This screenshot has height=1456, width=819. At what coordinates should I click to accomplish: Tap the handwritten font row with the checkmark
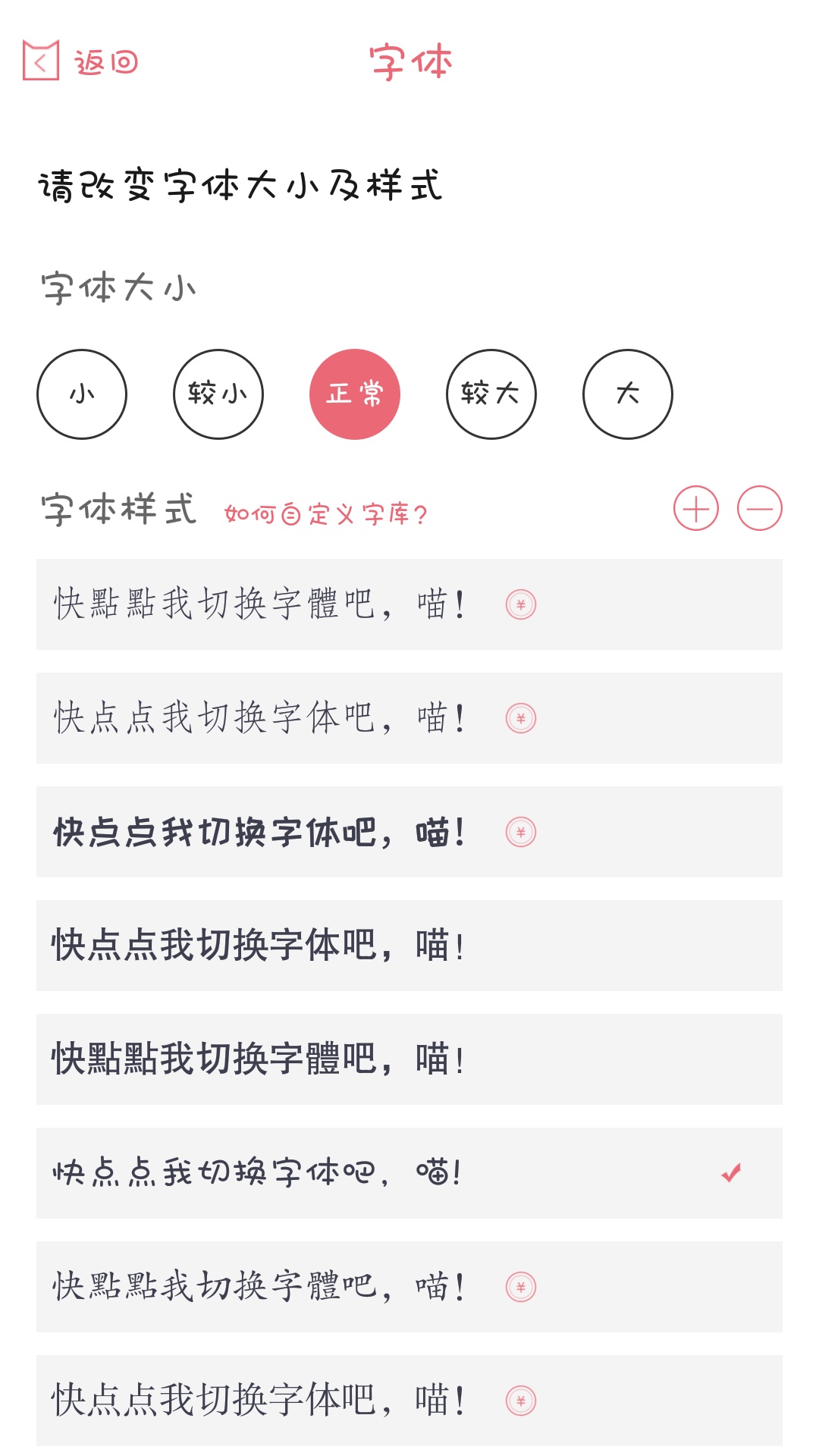(409, 1173)
